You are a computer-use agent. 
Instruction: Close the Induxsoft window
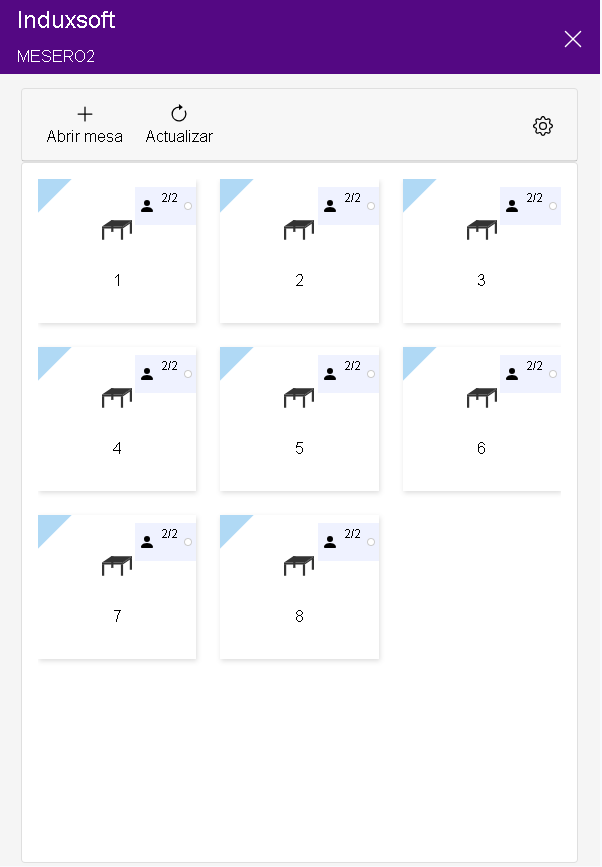[572, 39]
